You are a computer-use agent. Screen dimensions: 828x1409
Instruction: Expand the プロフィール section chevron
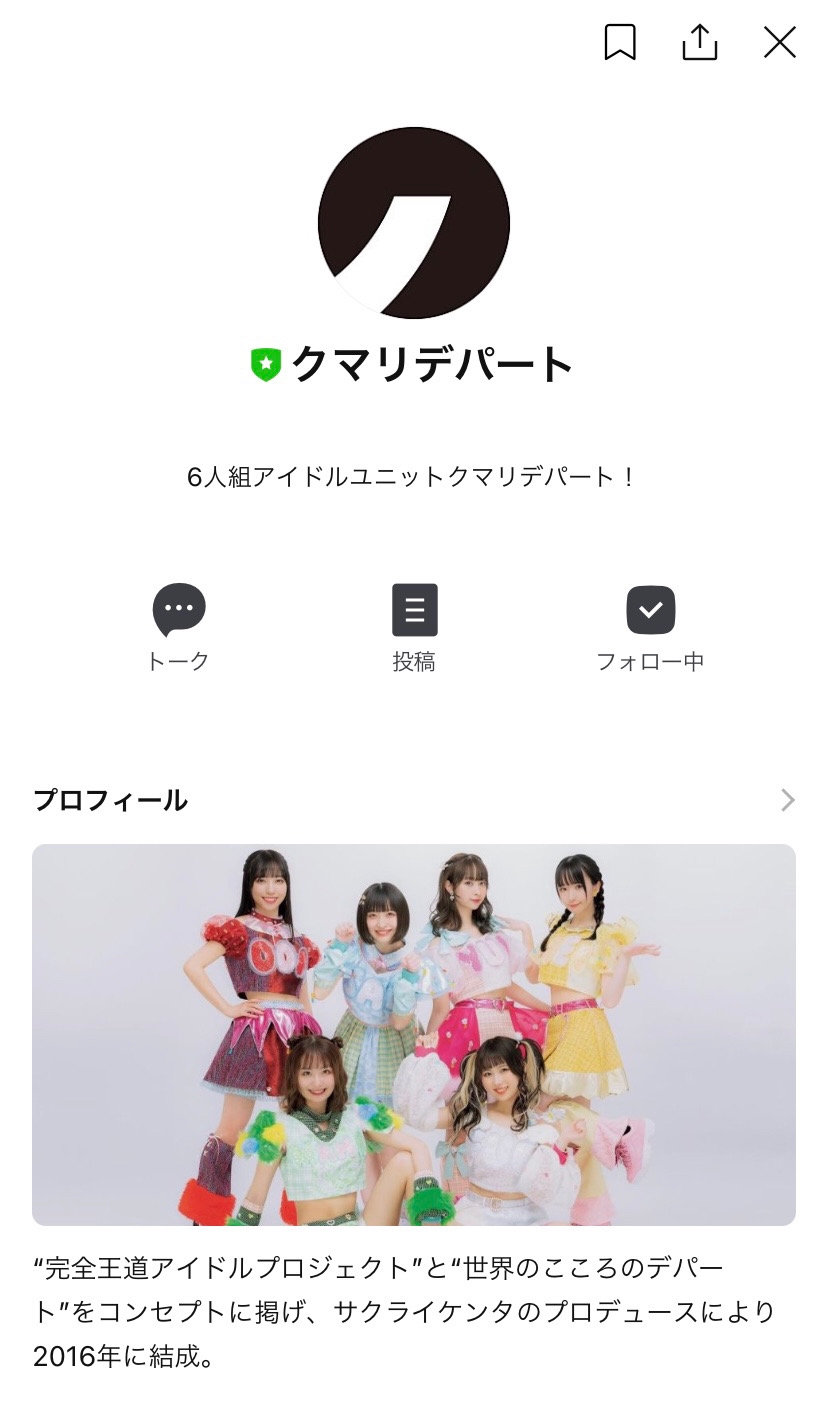788,800
